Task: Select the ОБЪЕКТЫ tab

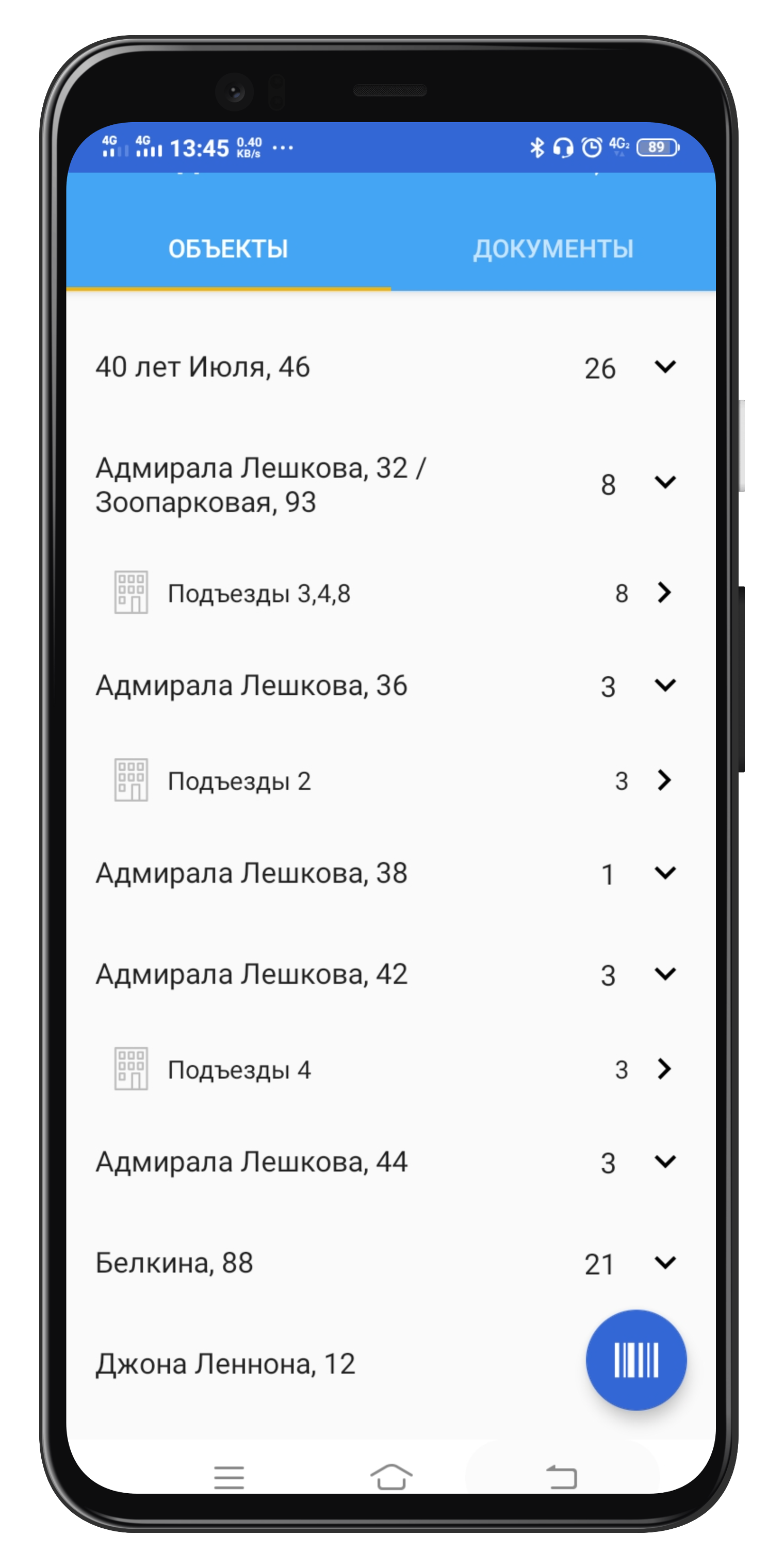Action: 228,248
